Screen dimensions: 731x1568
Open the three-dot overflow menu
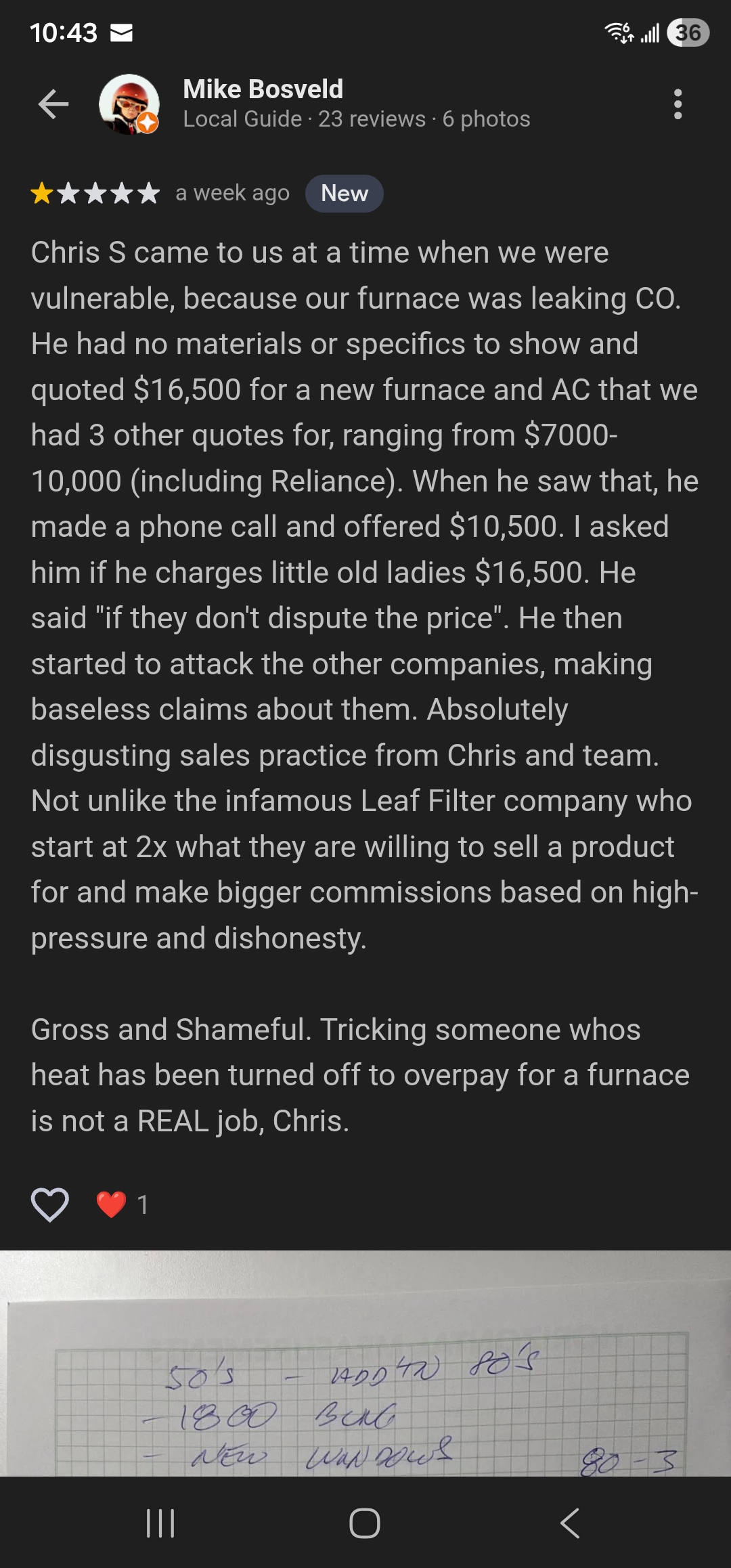pos(678,104)
